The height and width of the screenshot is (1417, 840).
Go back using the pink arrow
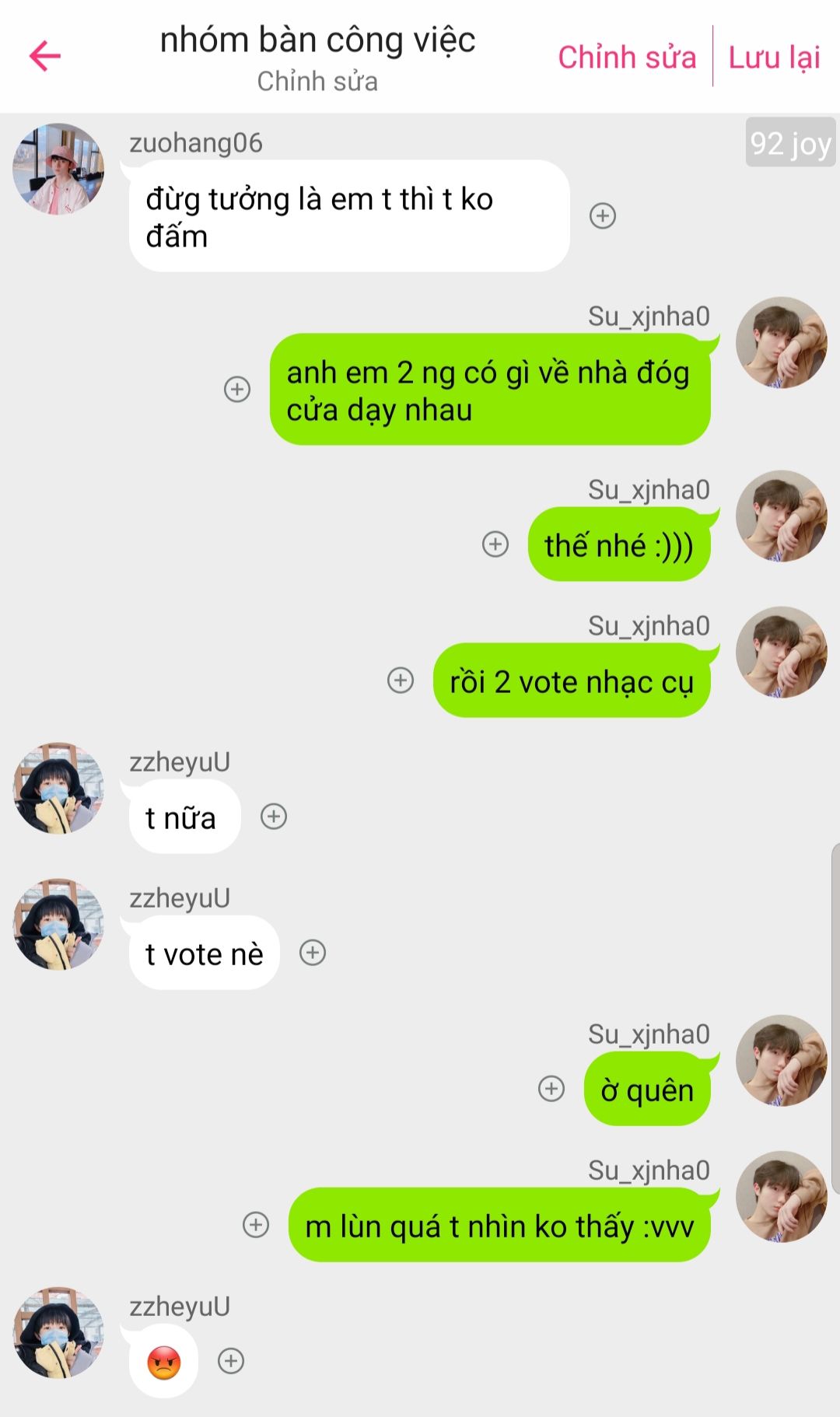coord(45,56)
